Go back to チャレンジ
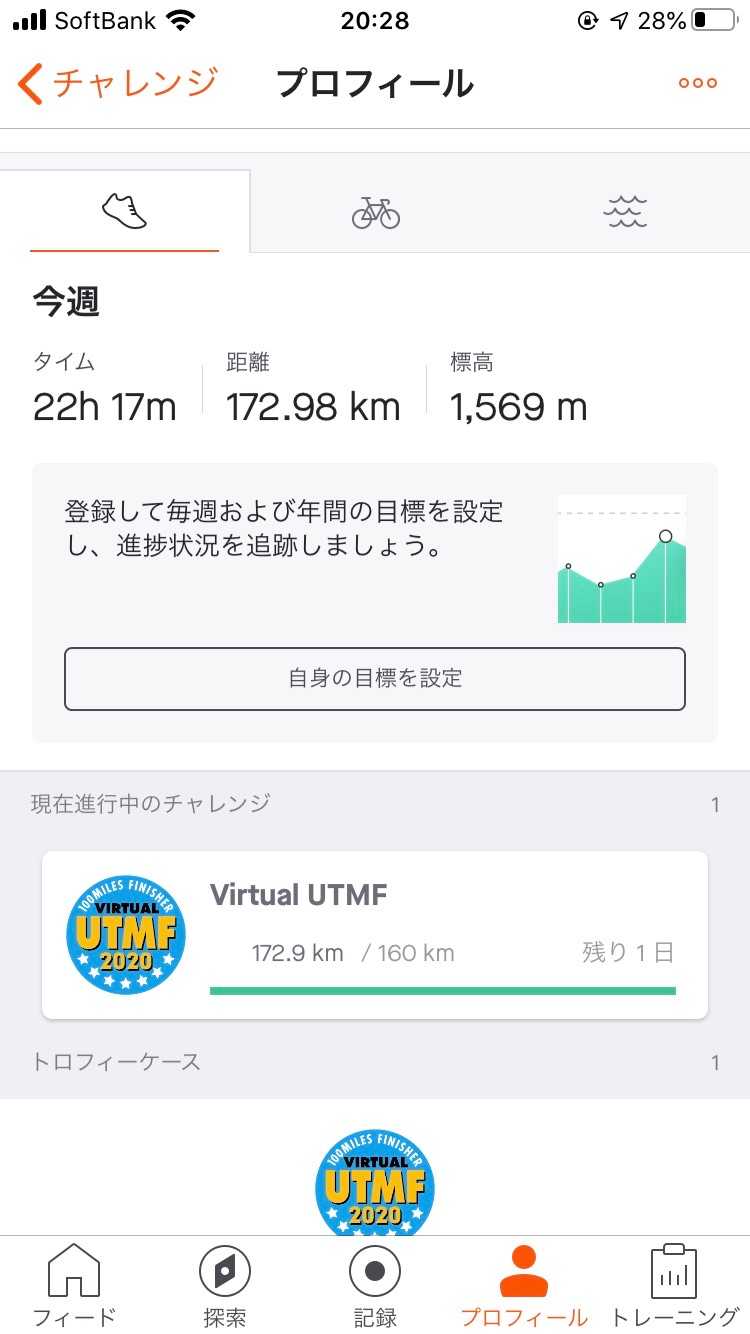750x1334 pixels. pyautogui.click(x=118, y=83)
